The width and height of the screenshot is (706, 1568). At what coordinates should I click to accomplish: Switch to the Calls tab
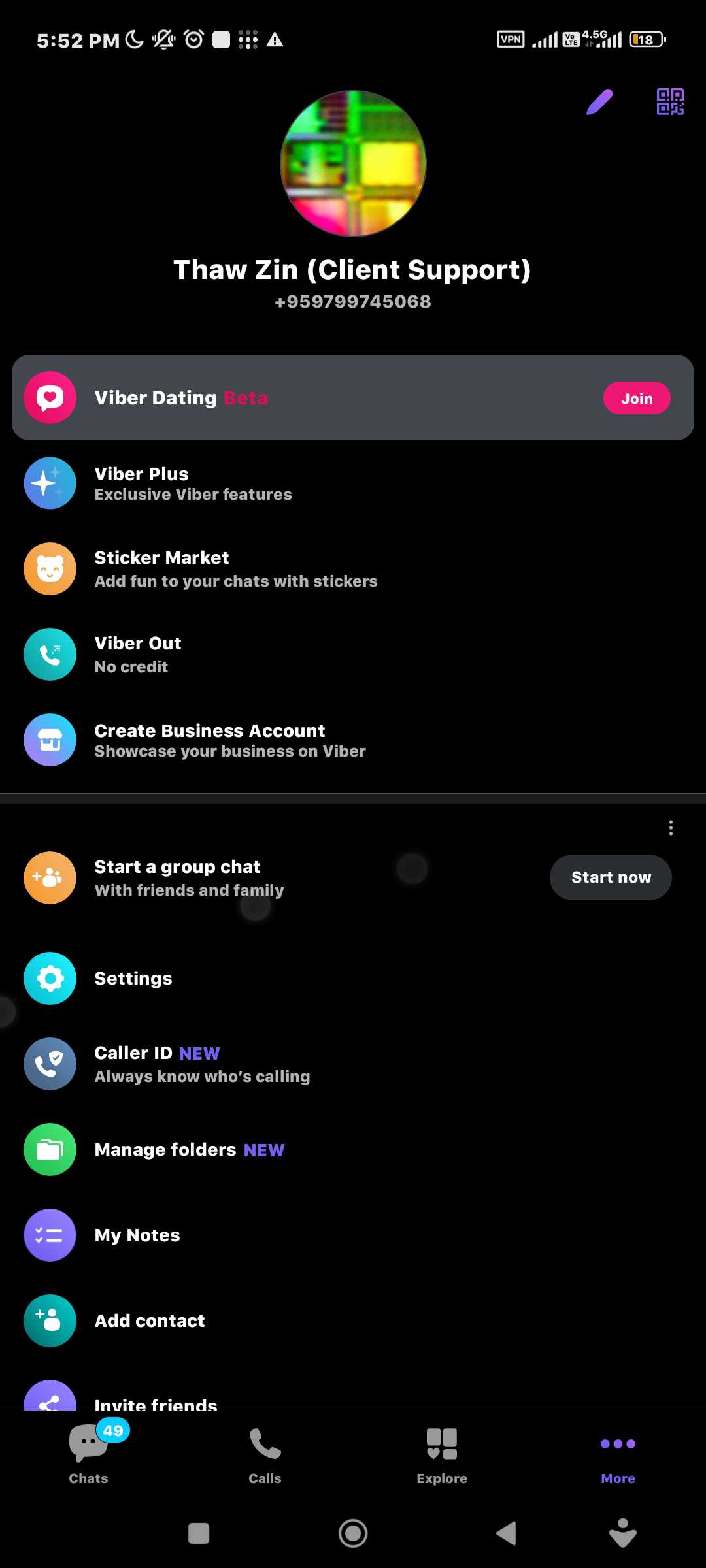click(x=265, y=1454)
